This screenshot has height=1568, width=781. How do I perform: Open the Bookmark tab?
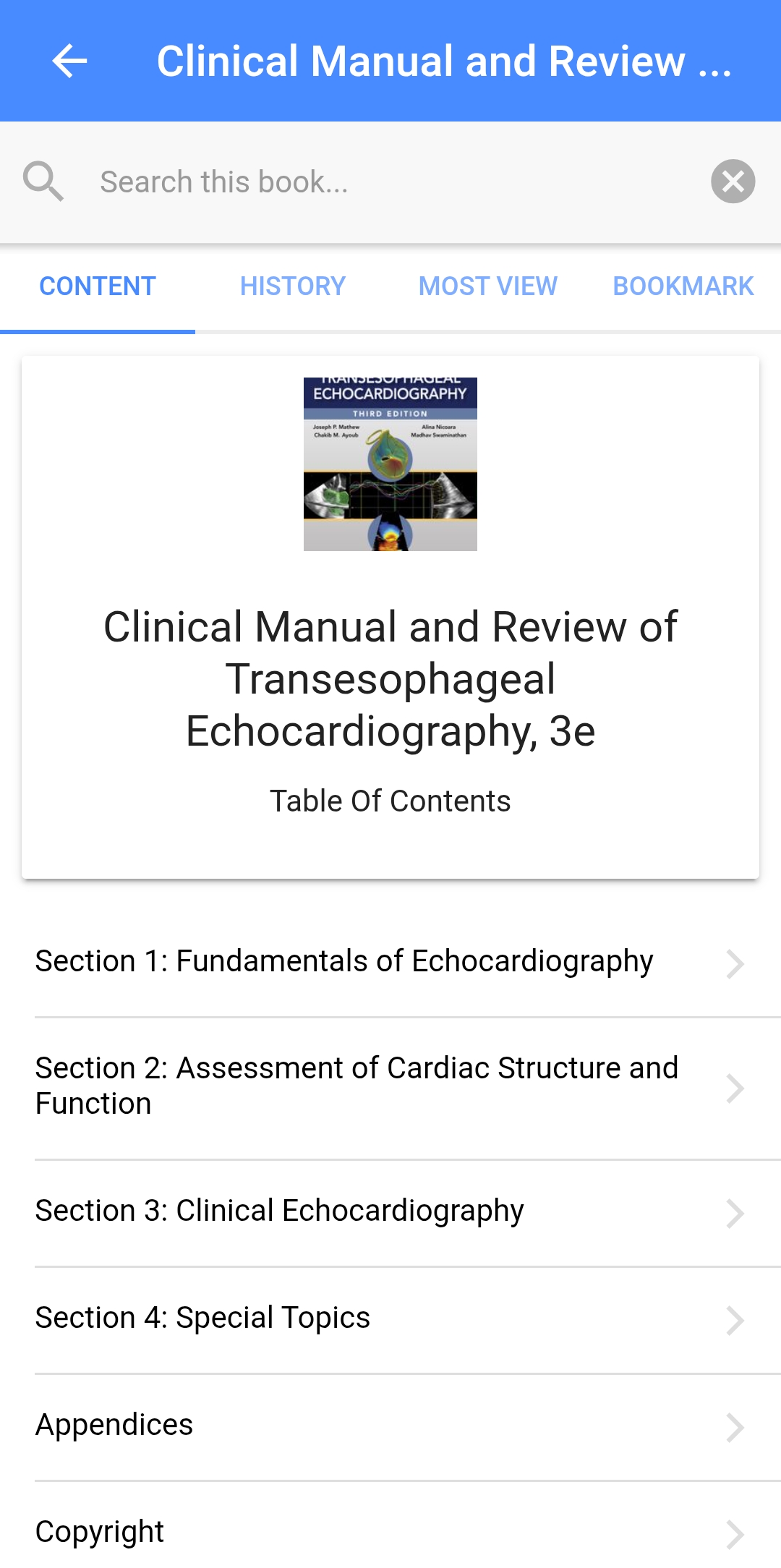pyautogui.click(x=683, y=286)
